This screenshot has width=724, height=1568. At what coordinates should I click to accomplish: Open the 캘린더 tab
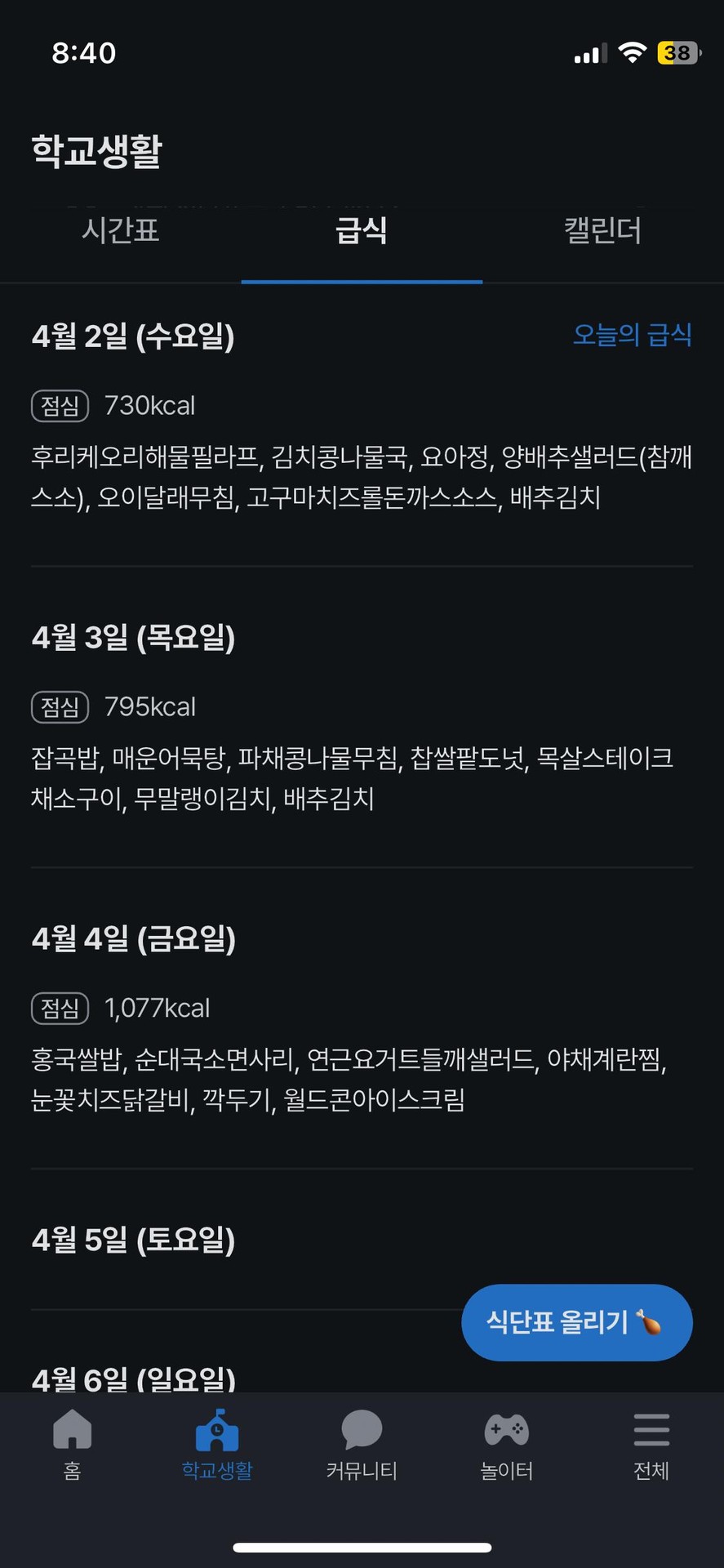click(602, 231)
